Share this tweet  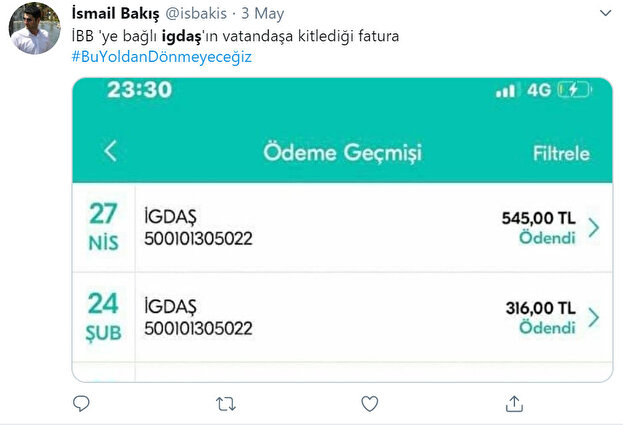[x=514, y=403]
